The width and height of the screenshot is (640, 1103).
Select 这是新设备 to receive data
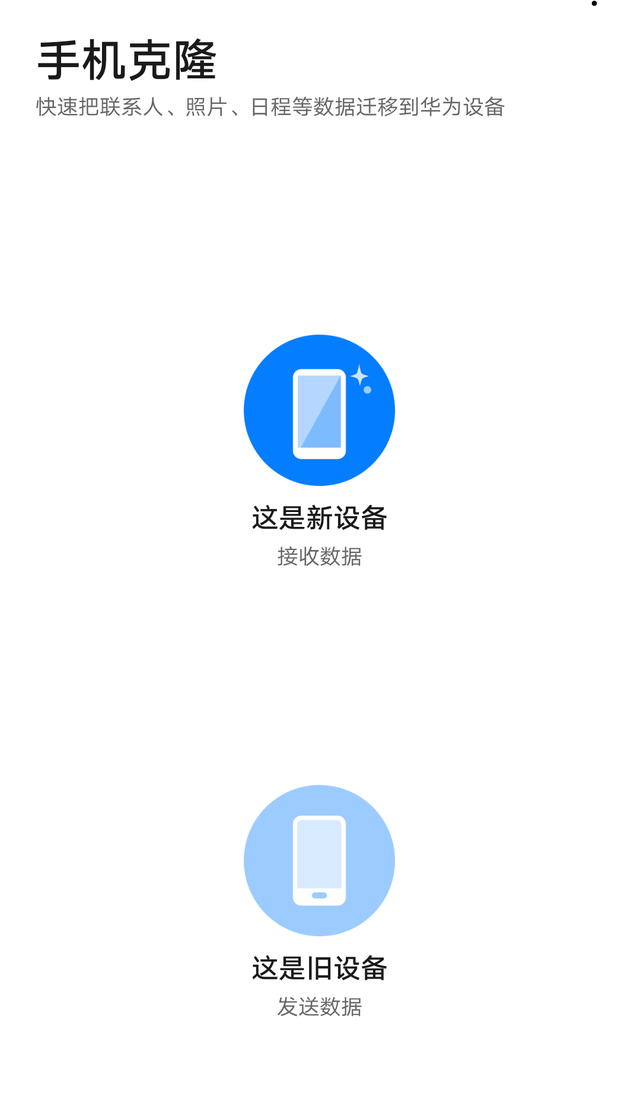point(319,411)
